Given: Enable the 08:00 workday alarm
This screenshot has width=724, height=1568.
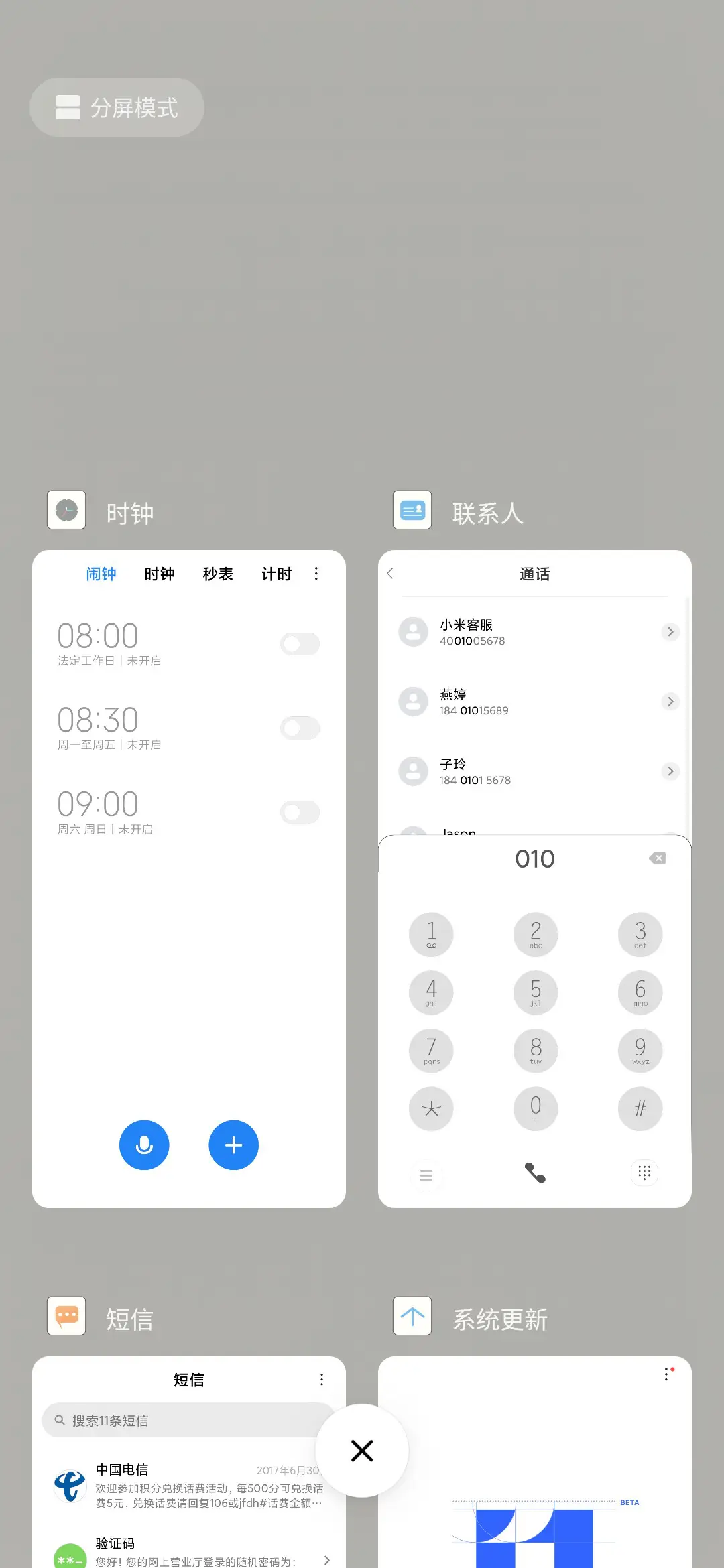Looking at the screenshot, I should coord(300,644).
